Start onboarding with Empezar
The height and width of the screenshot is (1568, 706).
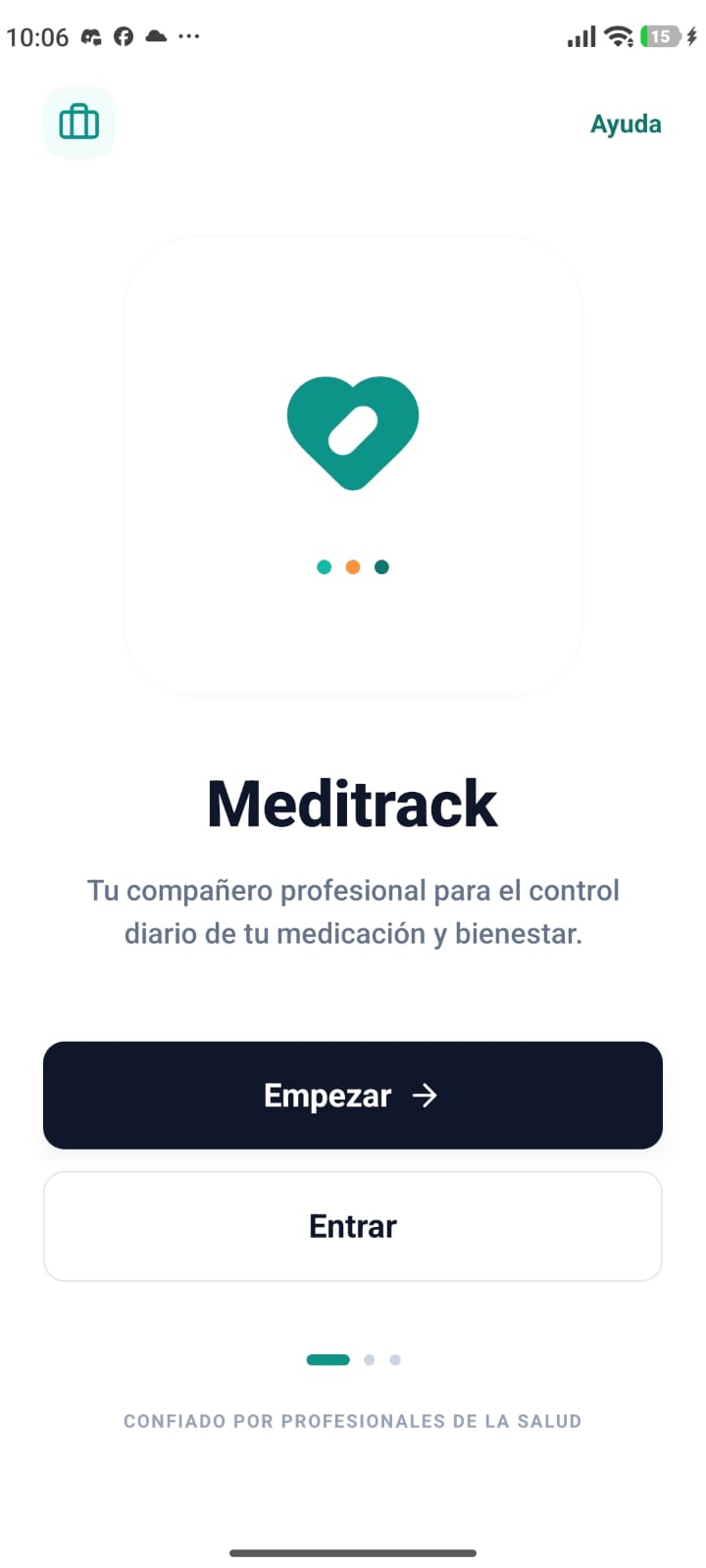click(x=353, y=1095)
